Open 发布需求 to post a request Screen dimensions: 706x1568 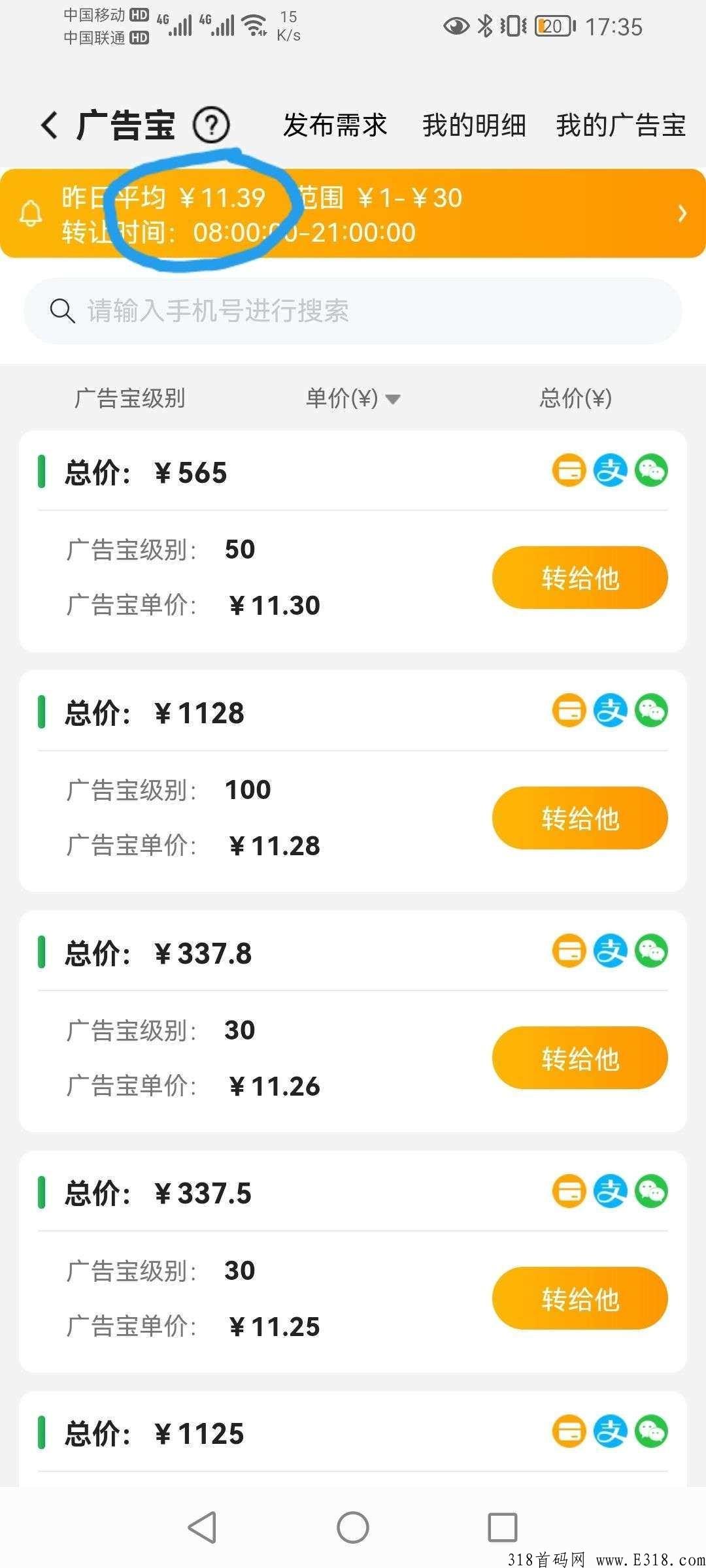coord(335,125)
